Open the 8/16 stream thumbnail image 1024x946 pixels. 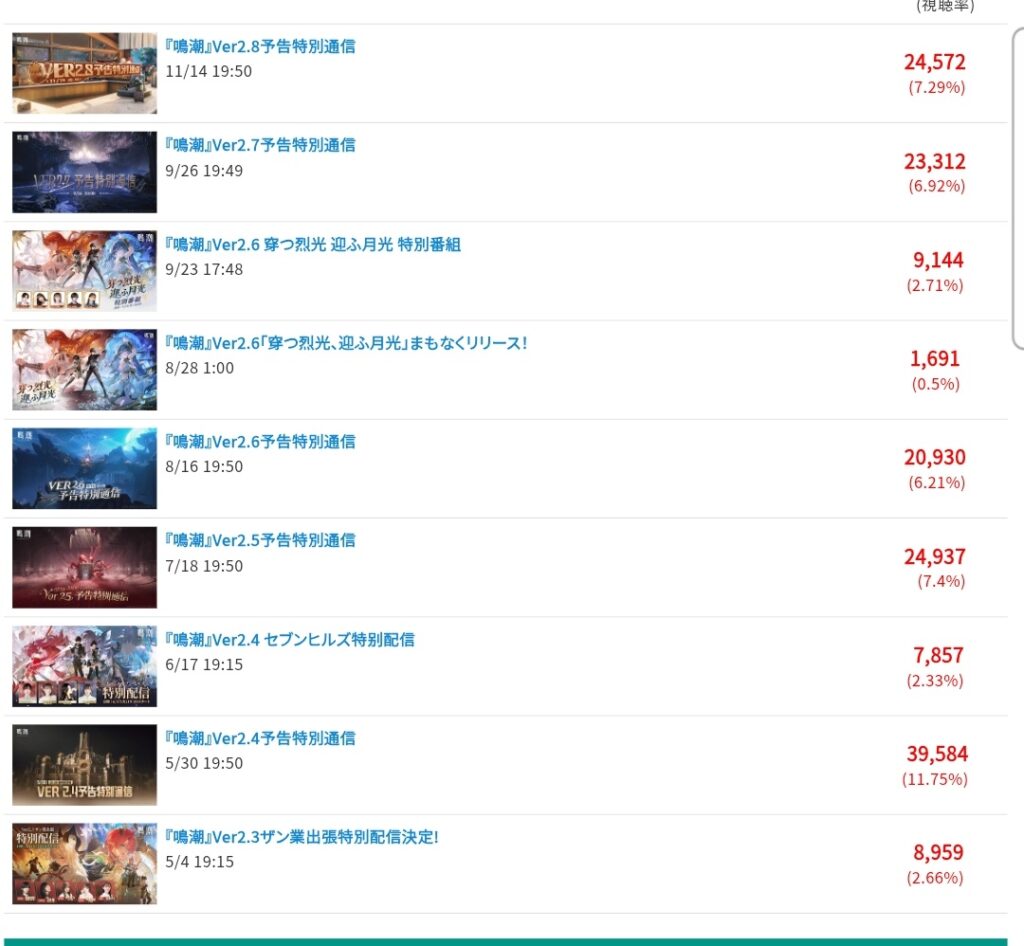[85, 468]
